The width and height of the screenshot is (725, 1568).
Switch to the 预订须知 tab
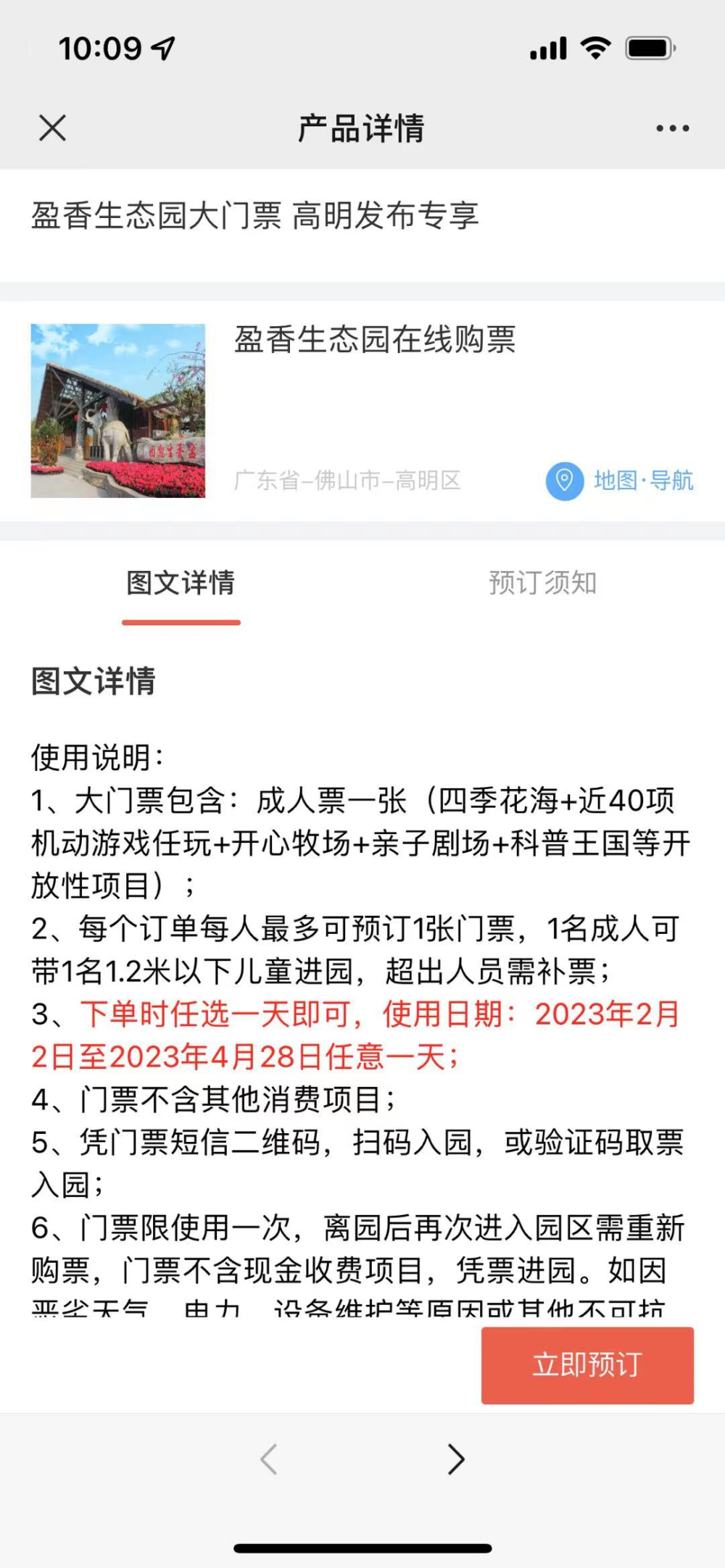(542, 583)
